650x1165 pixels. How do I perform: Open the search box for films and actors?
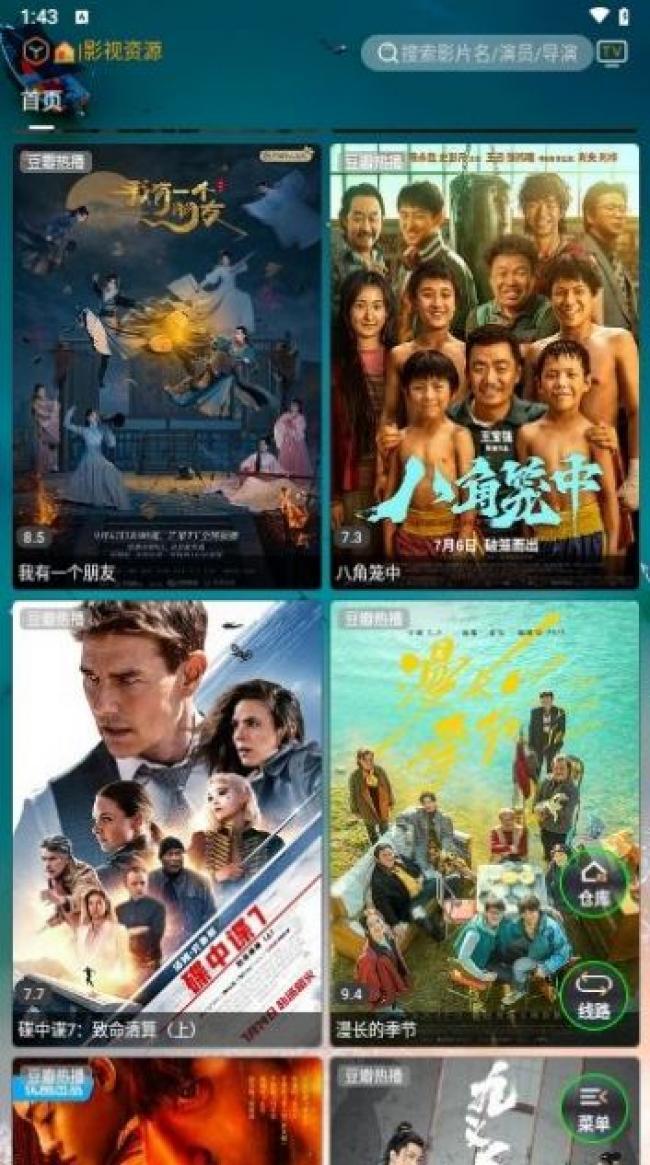click(477, 53)
